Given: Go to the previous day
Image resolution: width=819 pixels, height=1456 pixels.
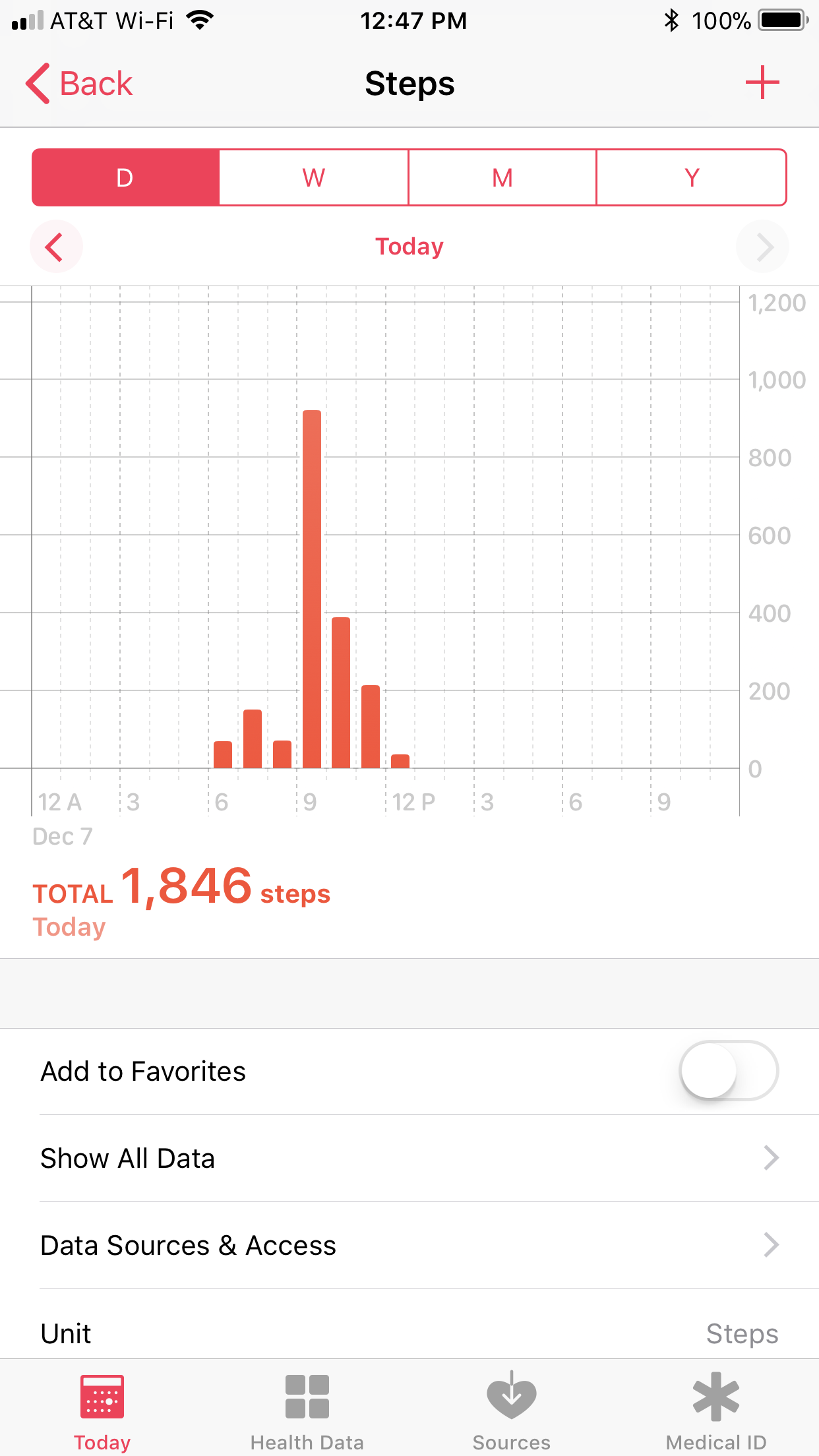Looking at the screenshot, I should point(56,247).
